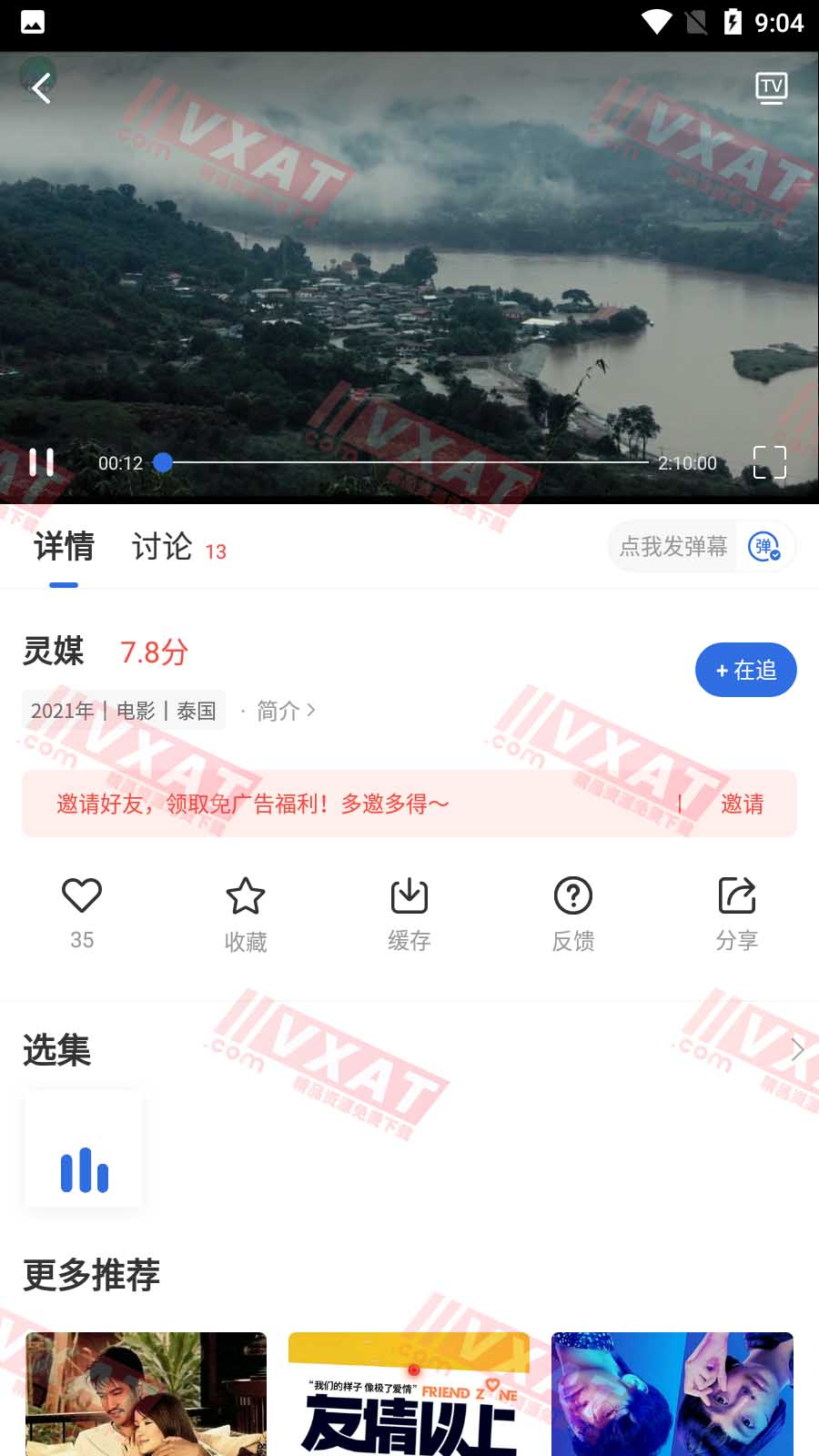
Task: Start following with the 在追 button
Action: click(745, 670)
